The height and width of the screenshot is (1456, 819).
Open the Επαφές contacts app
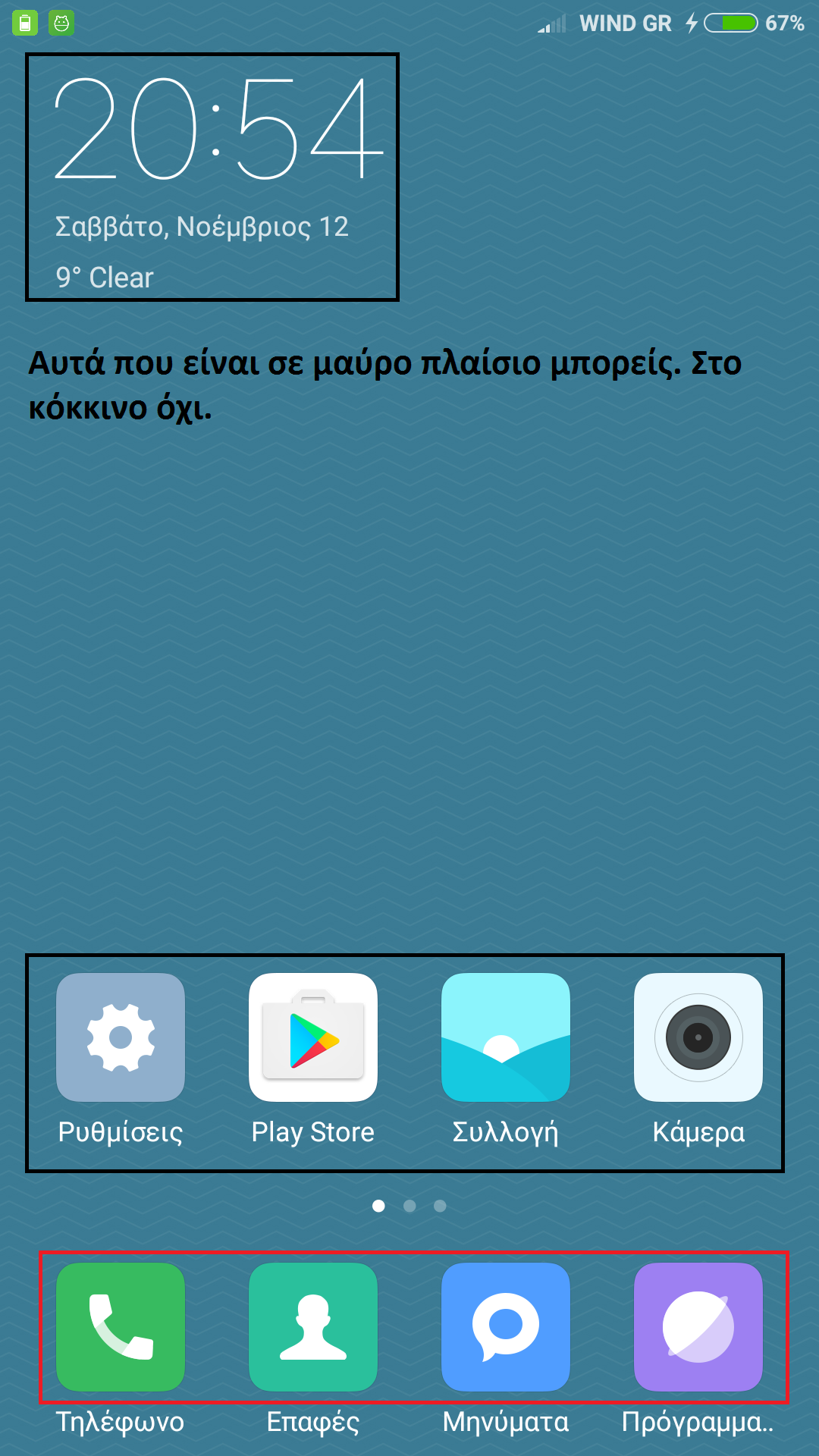(x=313, y=1326)
